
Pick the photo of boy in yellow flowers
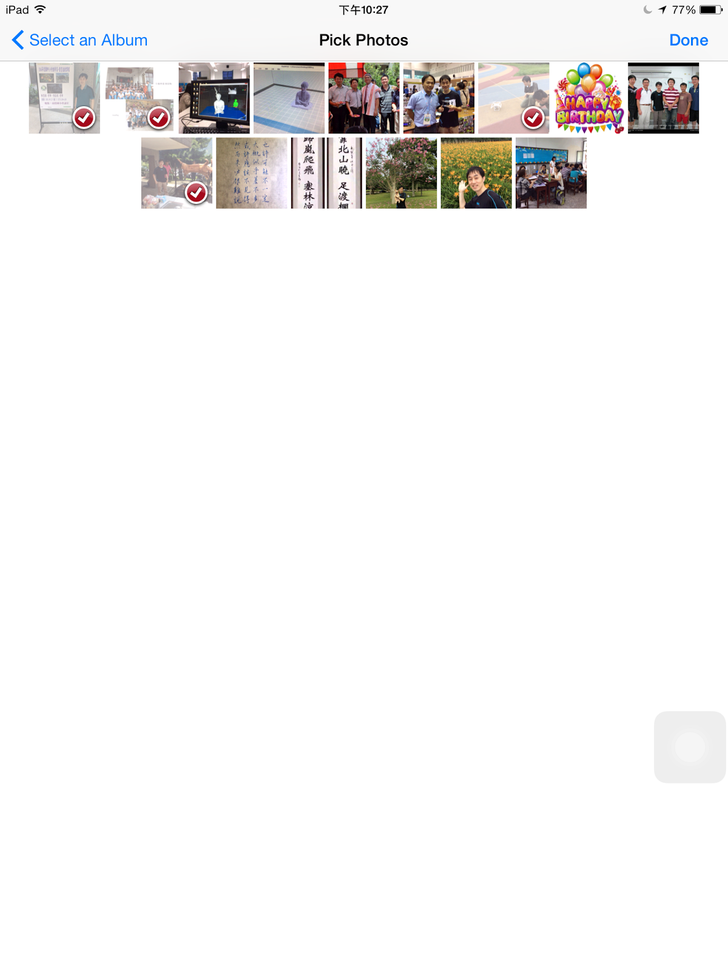tap(476, 173)
